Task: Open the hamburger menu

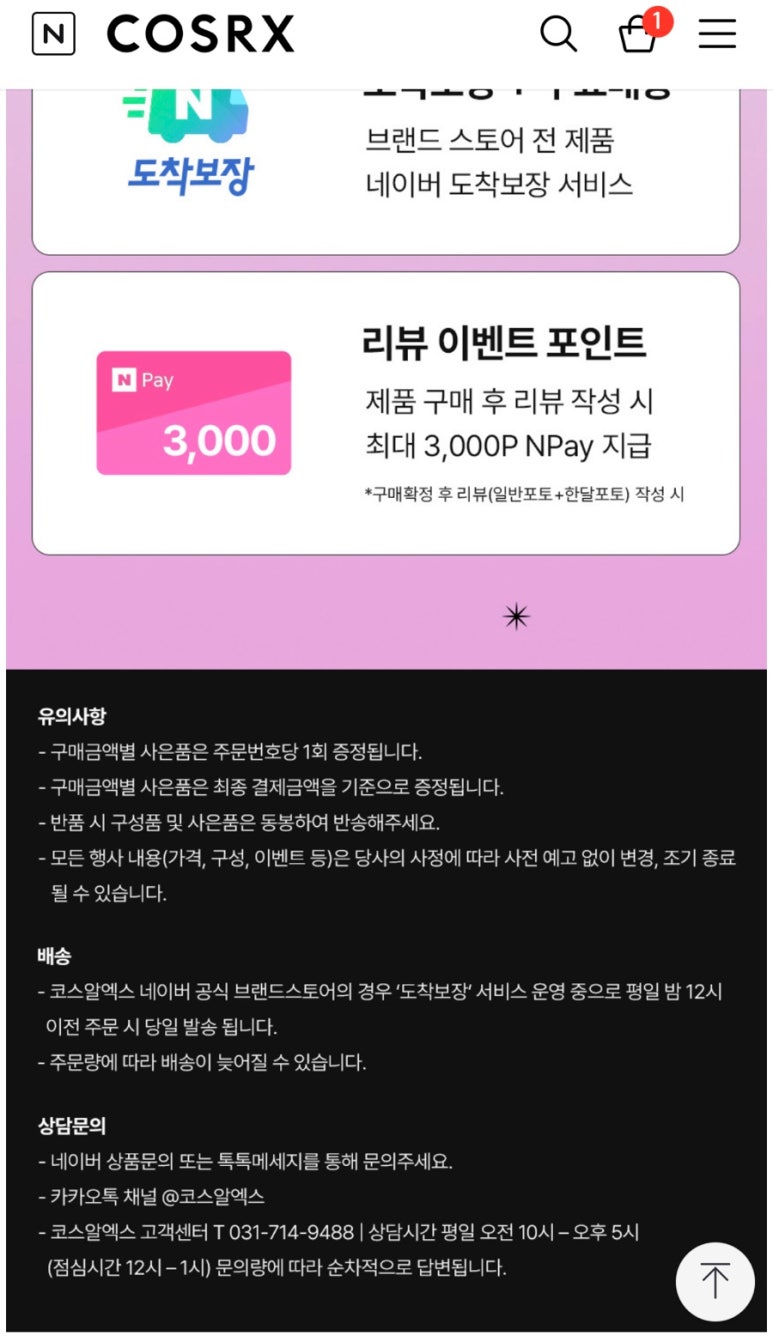Action: [717, 34]
